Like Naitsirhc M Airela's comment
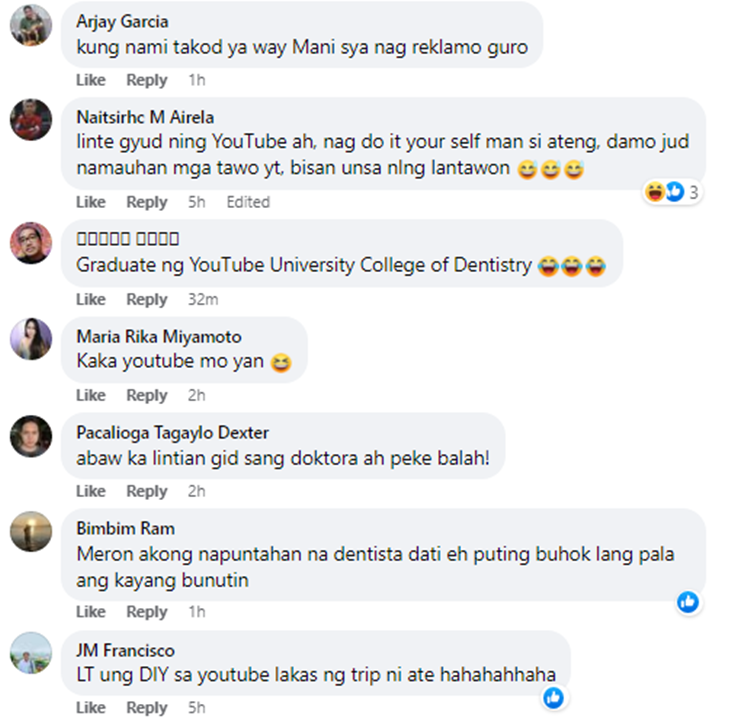Viewport: 750px width, 725px height. click(x=90, y=202)
